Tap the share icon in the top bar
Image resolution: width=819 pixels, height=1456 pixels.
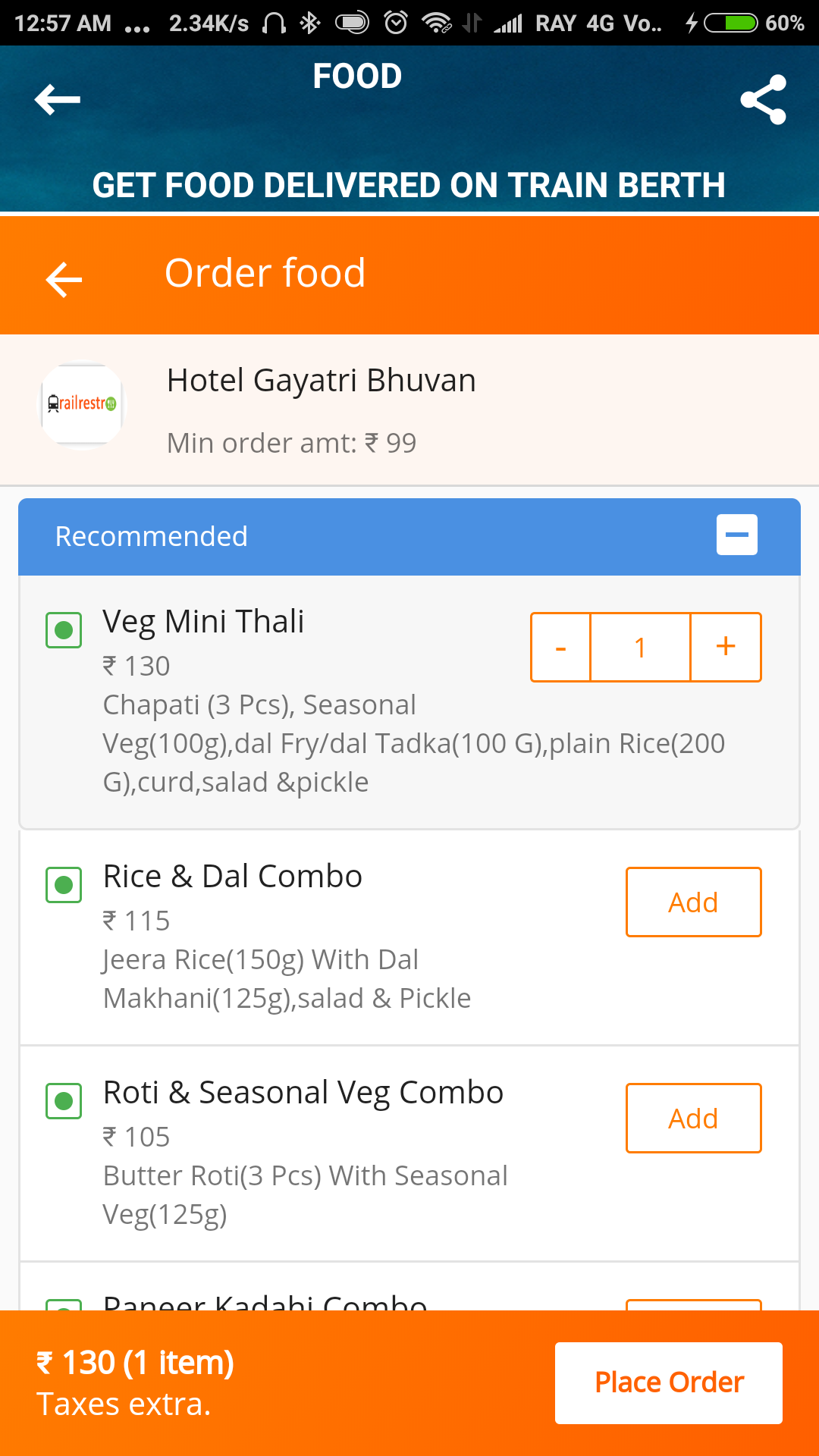[763, 99]
